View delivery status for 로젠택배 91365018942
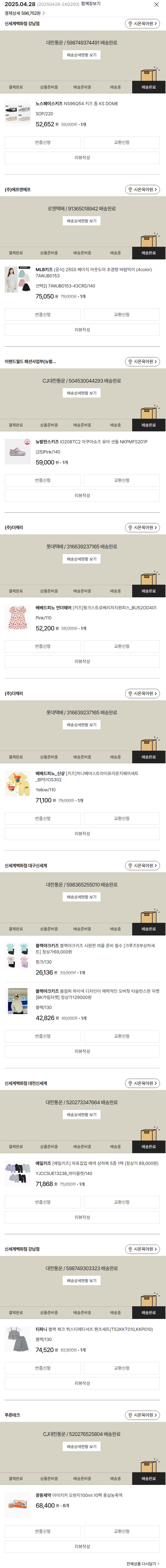 [x=81, y=221]
